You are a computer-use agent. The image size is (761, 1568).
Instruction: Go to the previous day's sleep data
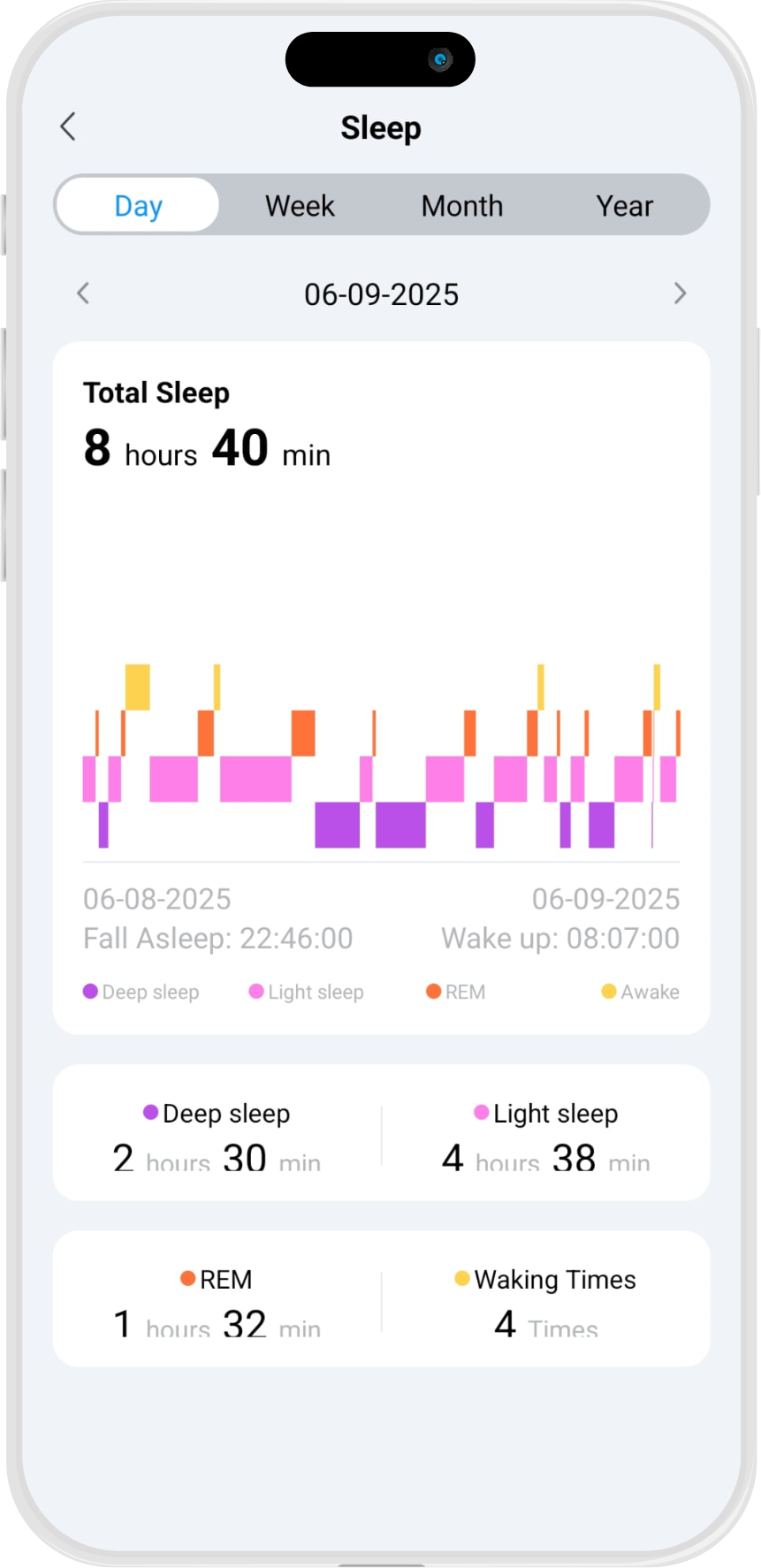(83, 293)
